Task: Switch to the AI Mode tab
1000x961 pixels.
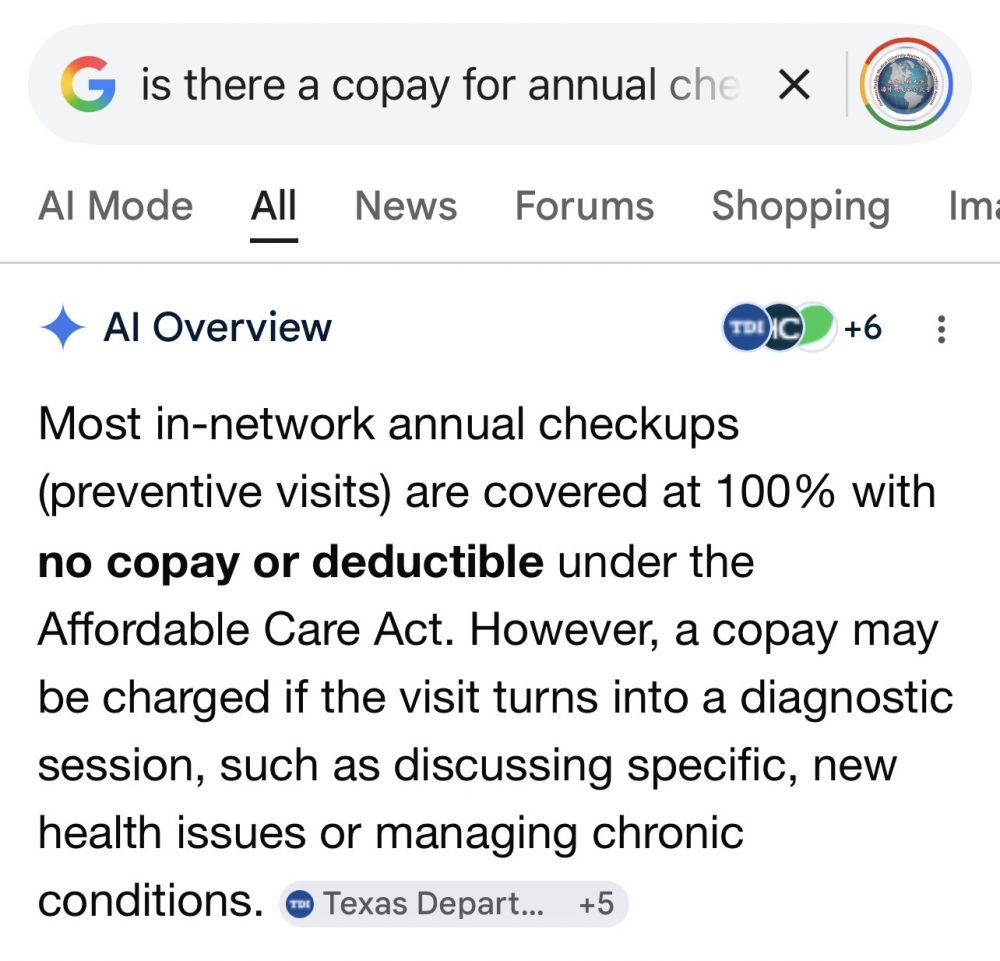Action: pos(115,206)
